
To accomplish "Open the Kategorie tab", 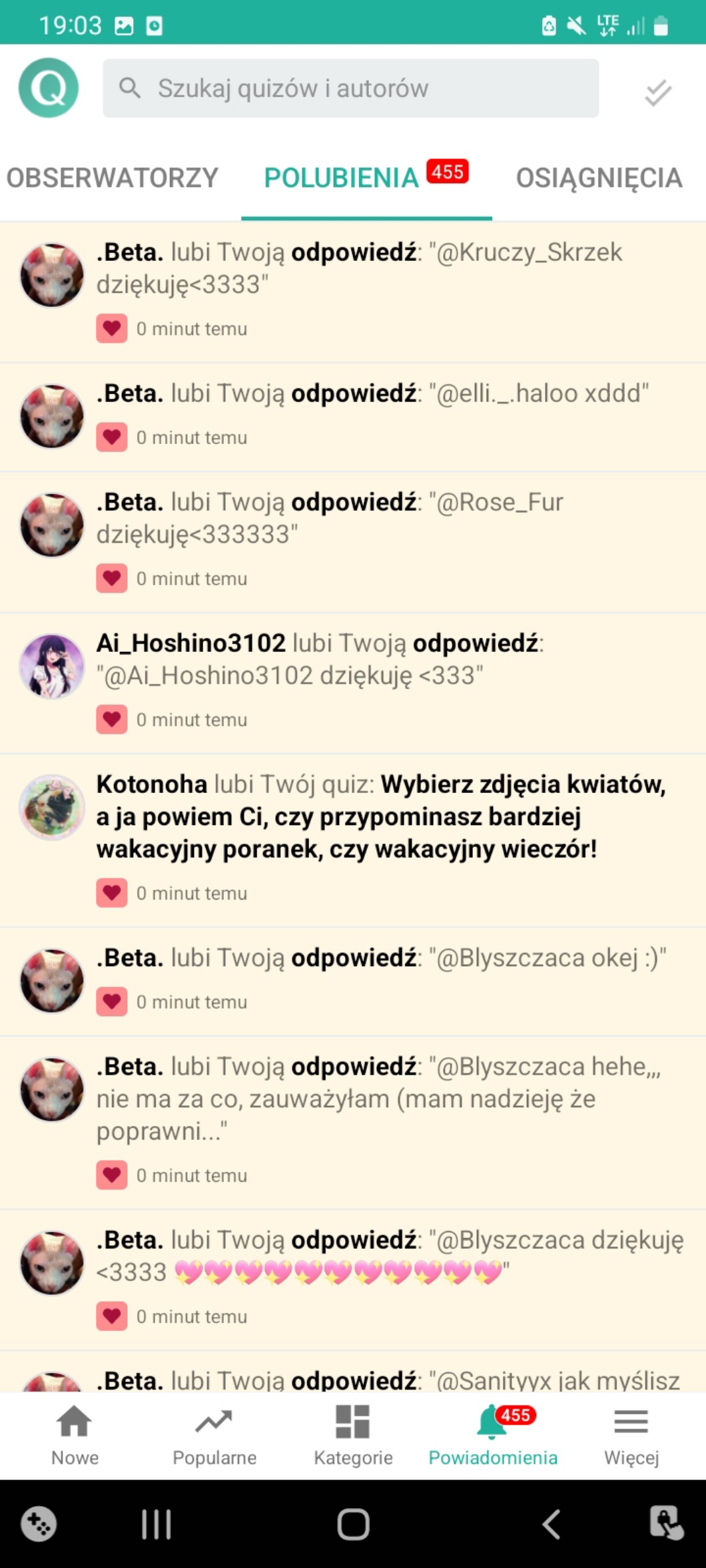I will tap(353, 1434).
